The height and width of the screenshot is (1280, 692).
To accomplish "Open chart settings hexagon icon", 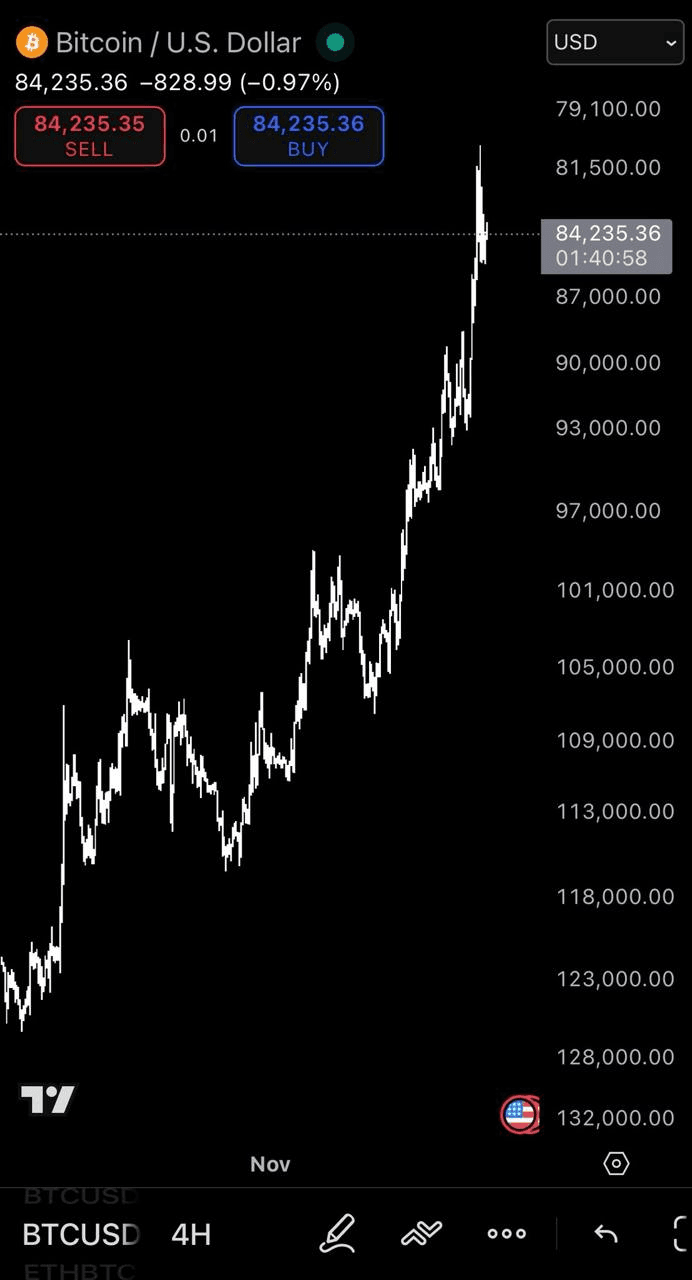I will (x=616, y=1163).
